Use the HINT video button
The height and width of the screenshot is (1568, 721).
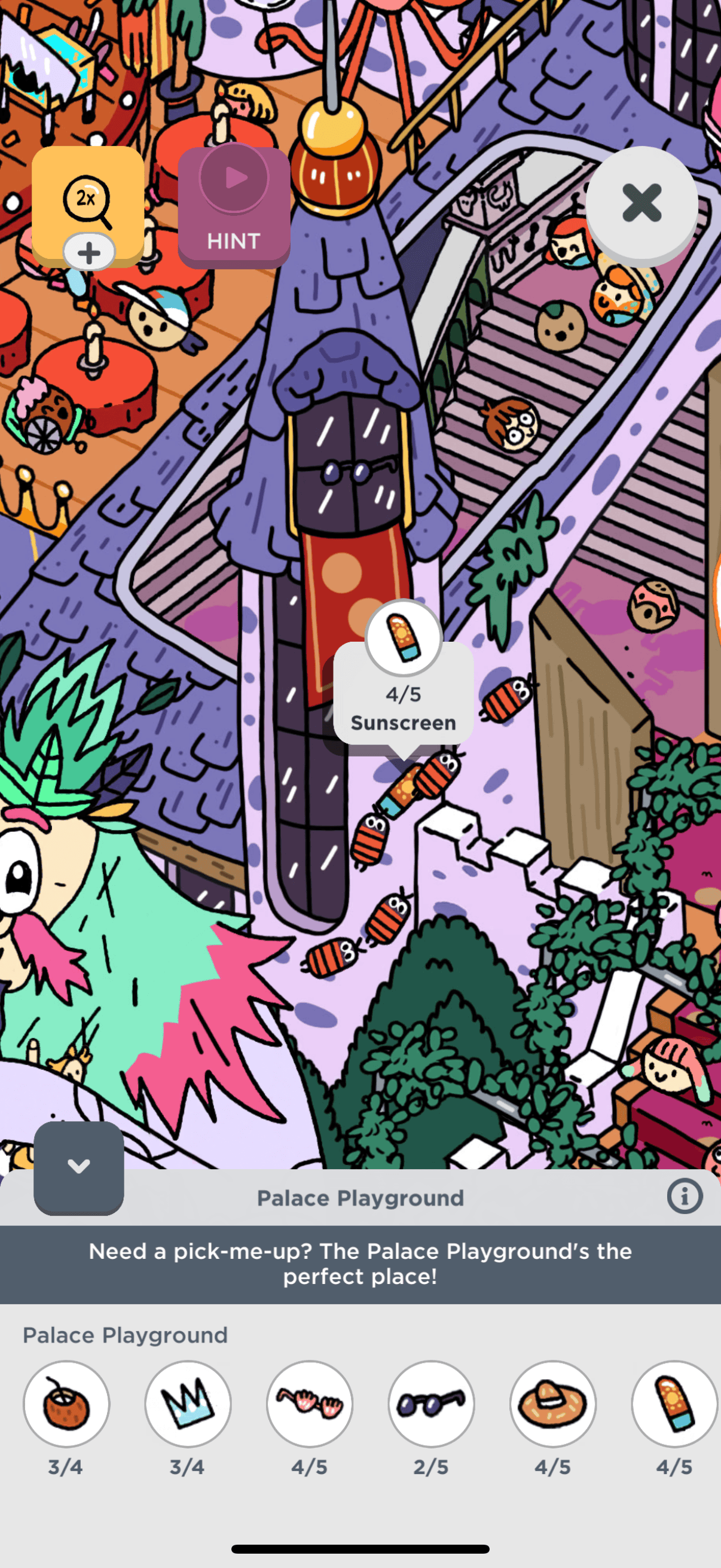pos(234,206)
